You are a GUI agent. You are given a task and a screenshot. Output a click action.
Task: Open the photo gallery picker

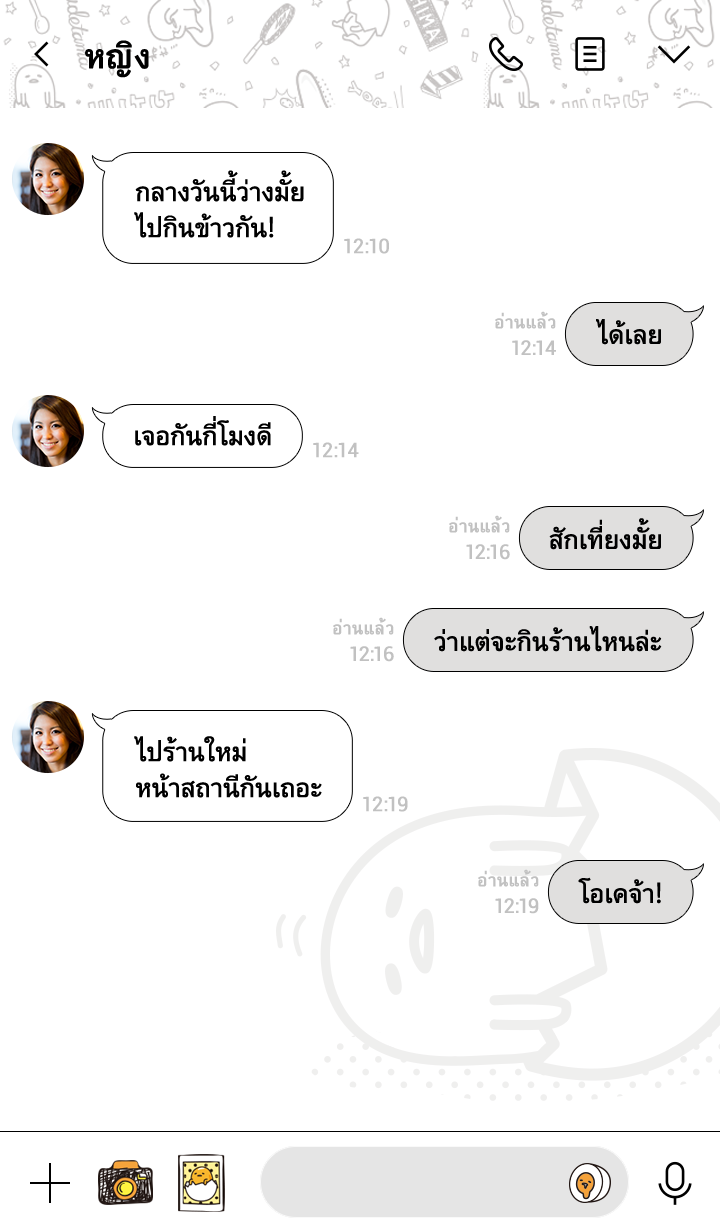201,1183
